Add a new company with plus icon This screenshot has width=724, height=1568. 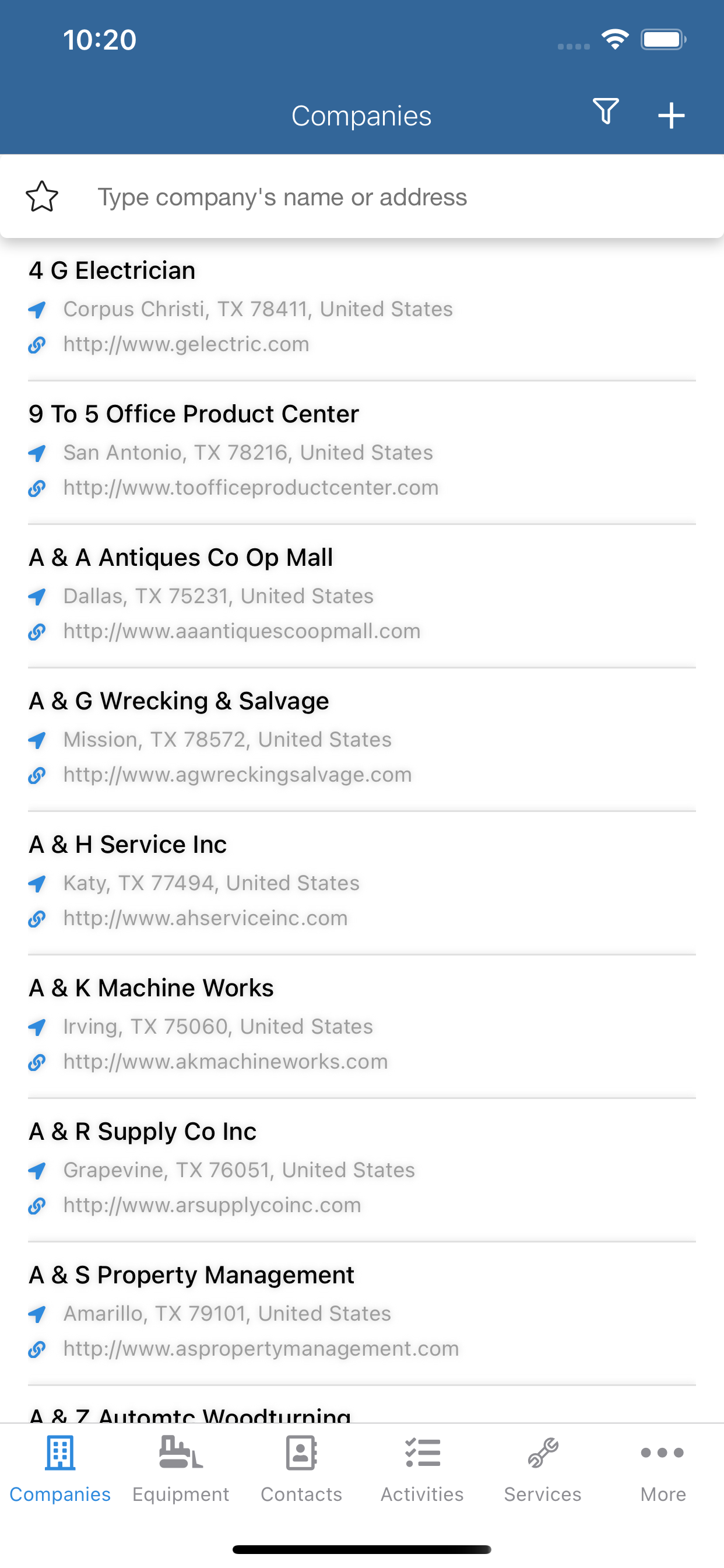pos(671,116)
